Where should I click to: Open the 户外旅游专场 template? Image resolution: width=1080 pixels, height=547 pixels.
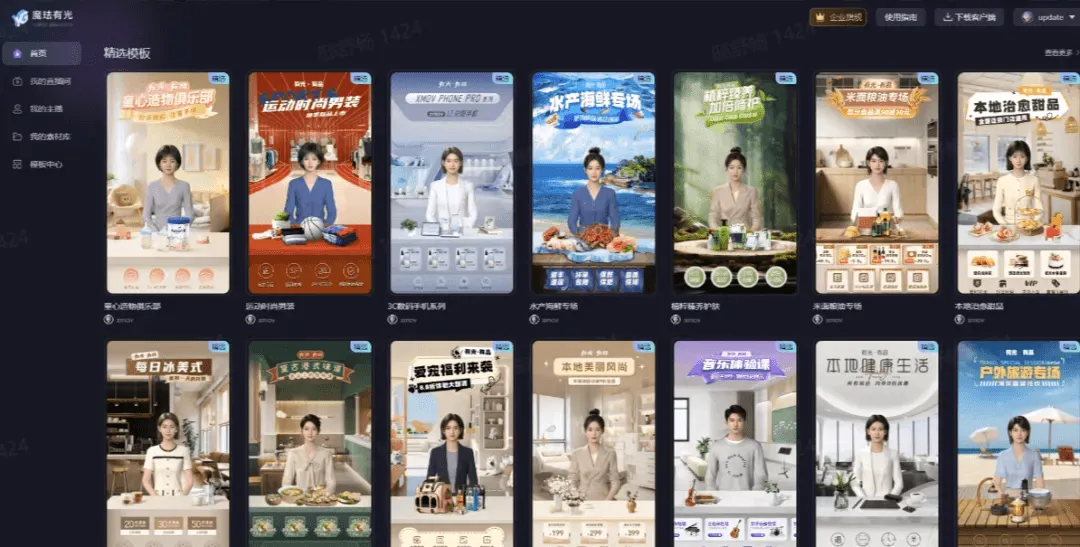coord(1018,445)
